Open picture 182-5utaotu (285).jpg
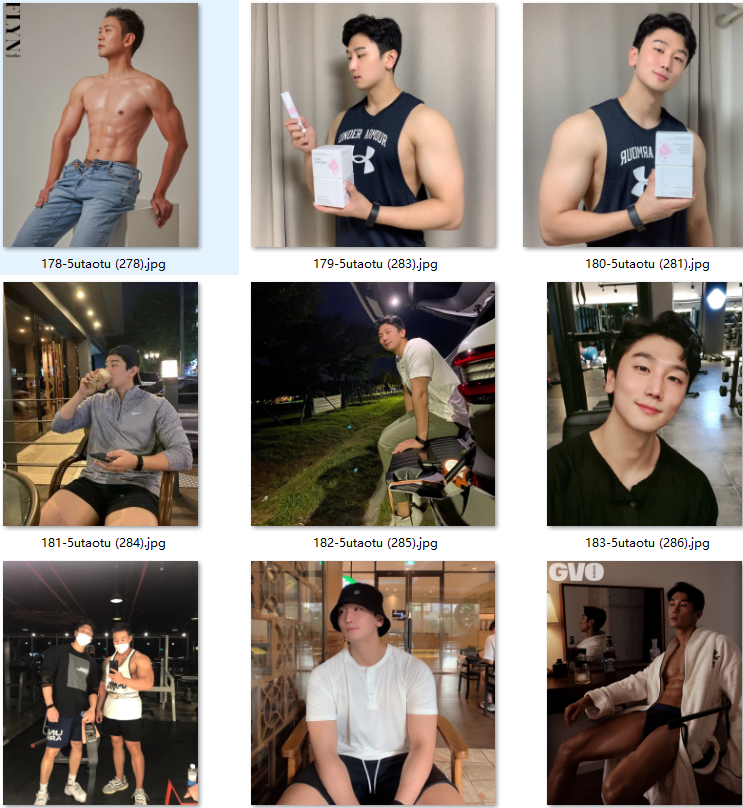 click(x=373, y=404)
